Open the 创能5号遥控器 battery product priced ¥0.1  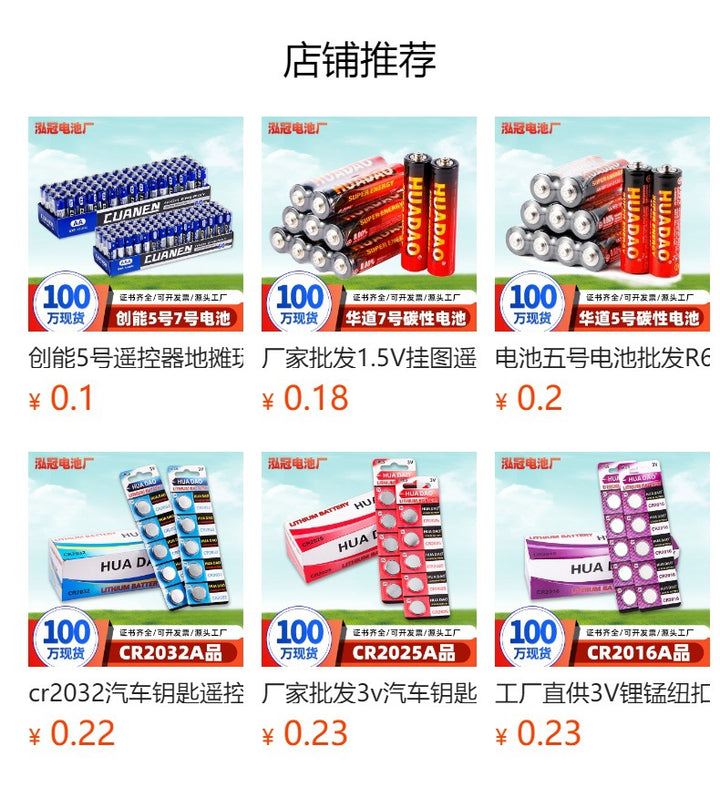tap(135, 225)
